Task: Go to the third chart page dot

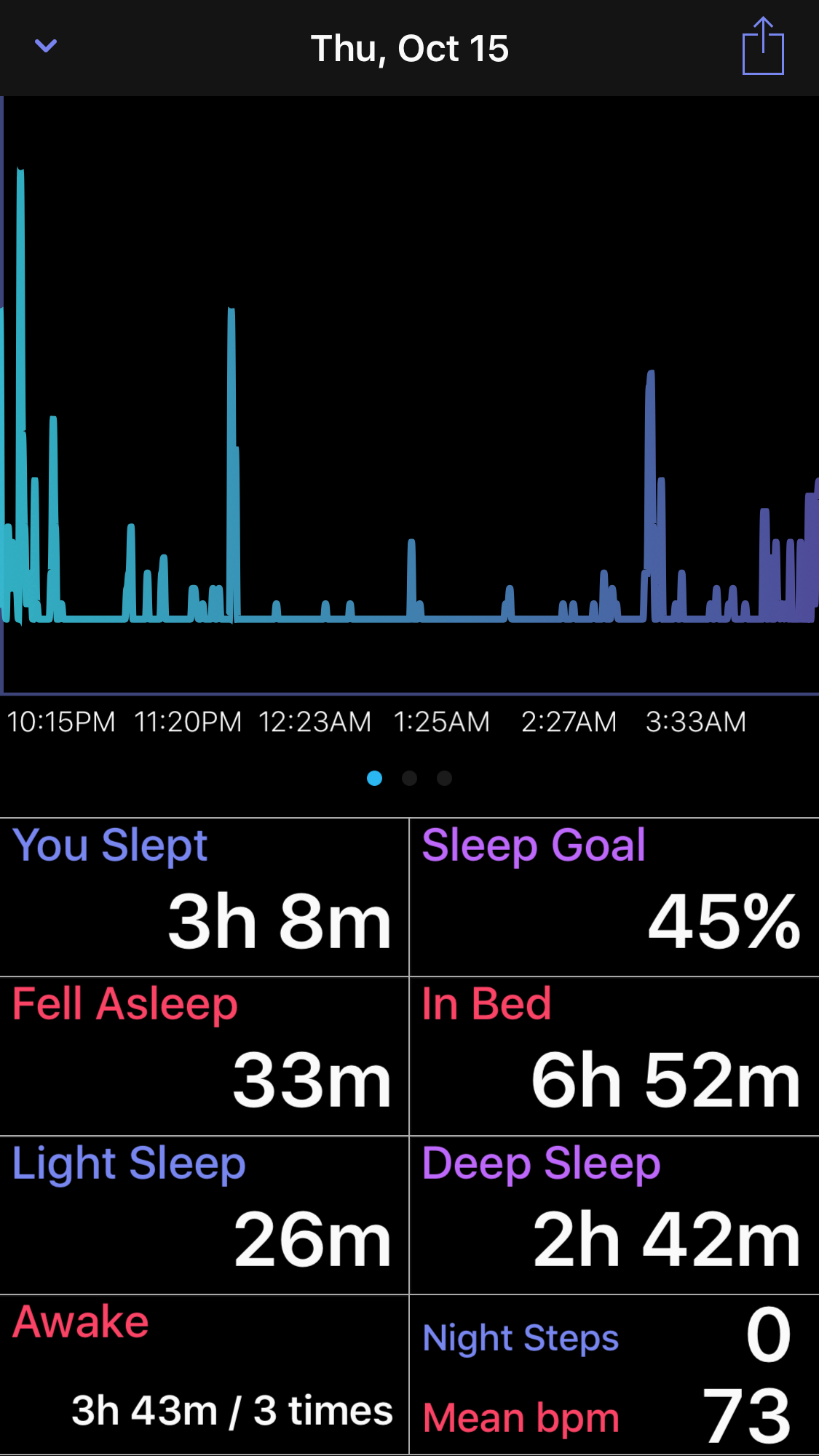Action: coord(445,779)
